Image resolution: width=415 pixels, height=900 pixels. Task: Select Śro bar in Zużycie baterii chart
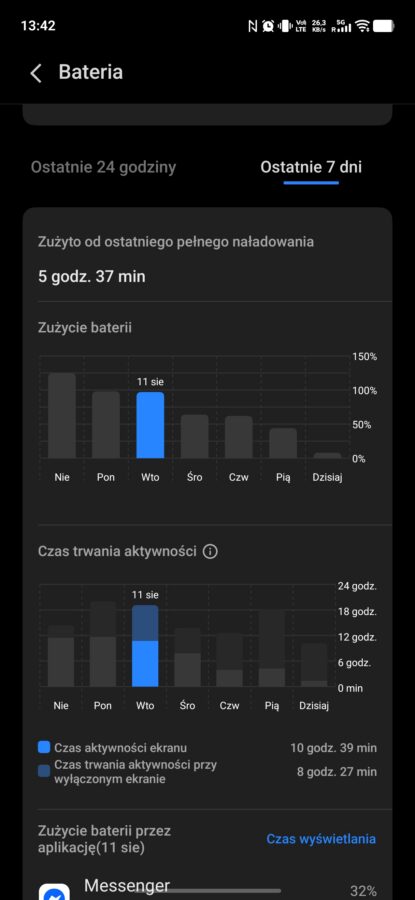click(195, 436)
